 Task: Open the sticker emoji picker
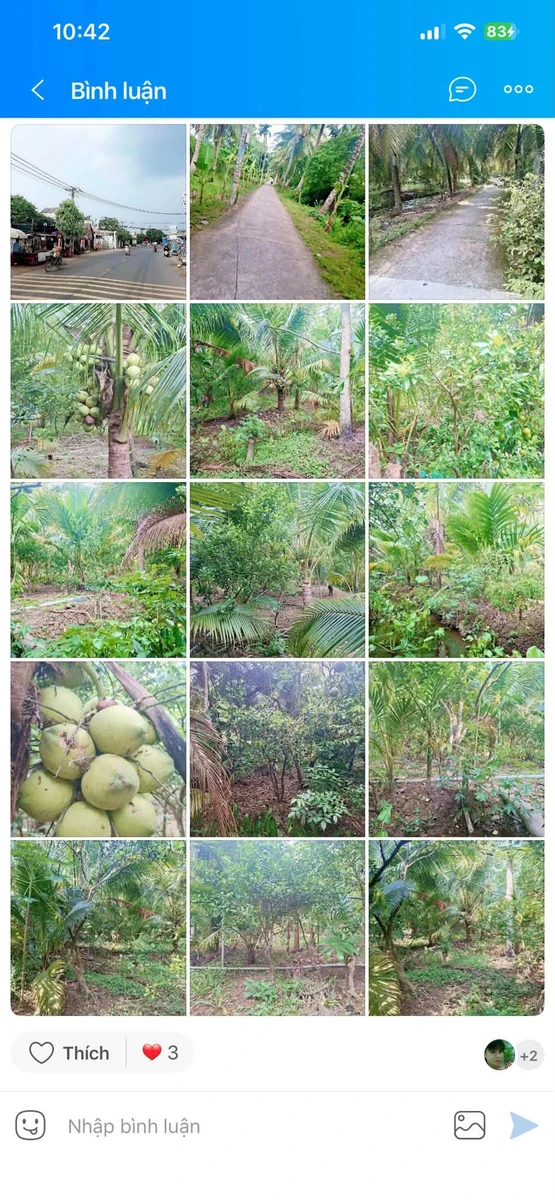pos(31,1126)
